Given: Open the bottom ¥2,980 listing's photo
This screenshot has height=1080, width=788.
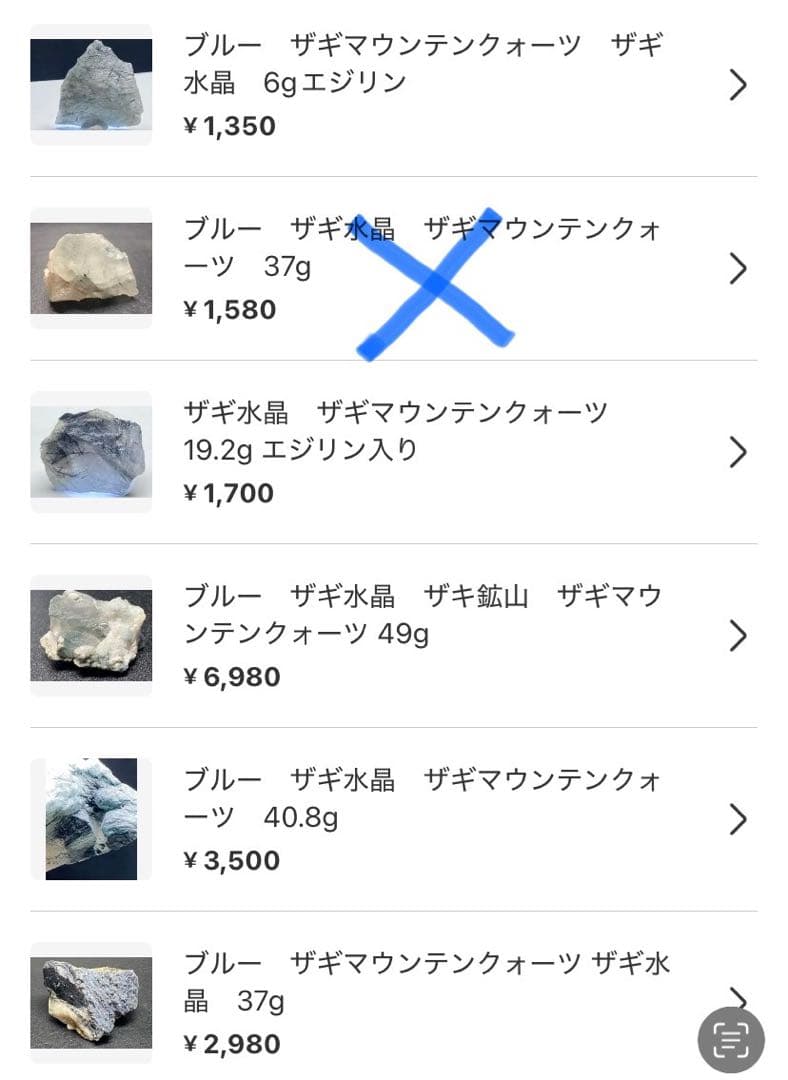Looking at the screenshot, I should coord(90,1000).
